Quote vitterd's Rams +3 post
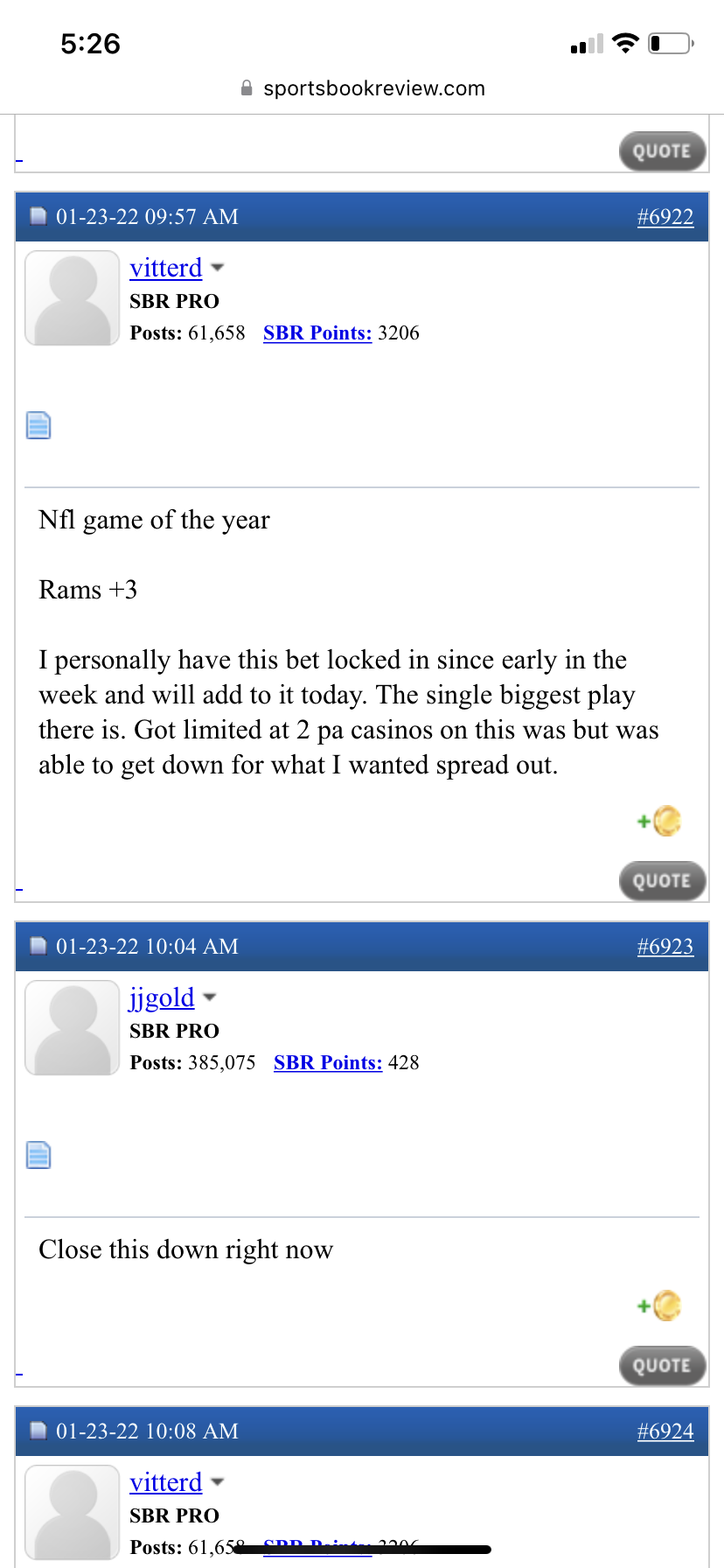The height and width of the screenshot is (1568, 724). (662, 880)
